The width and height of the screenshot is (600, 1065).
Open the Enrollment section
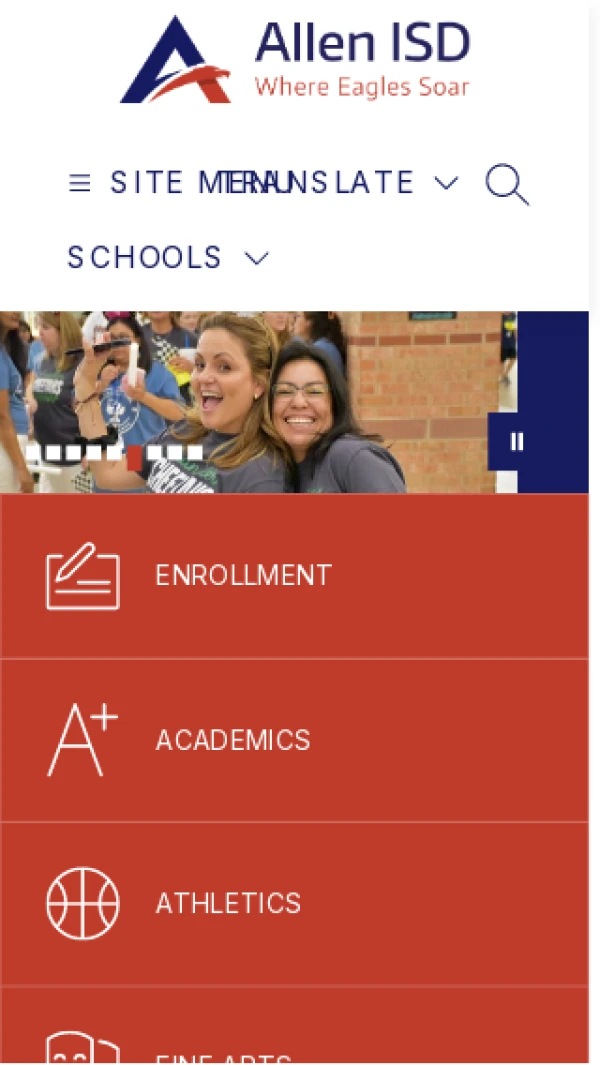(294, 576)
